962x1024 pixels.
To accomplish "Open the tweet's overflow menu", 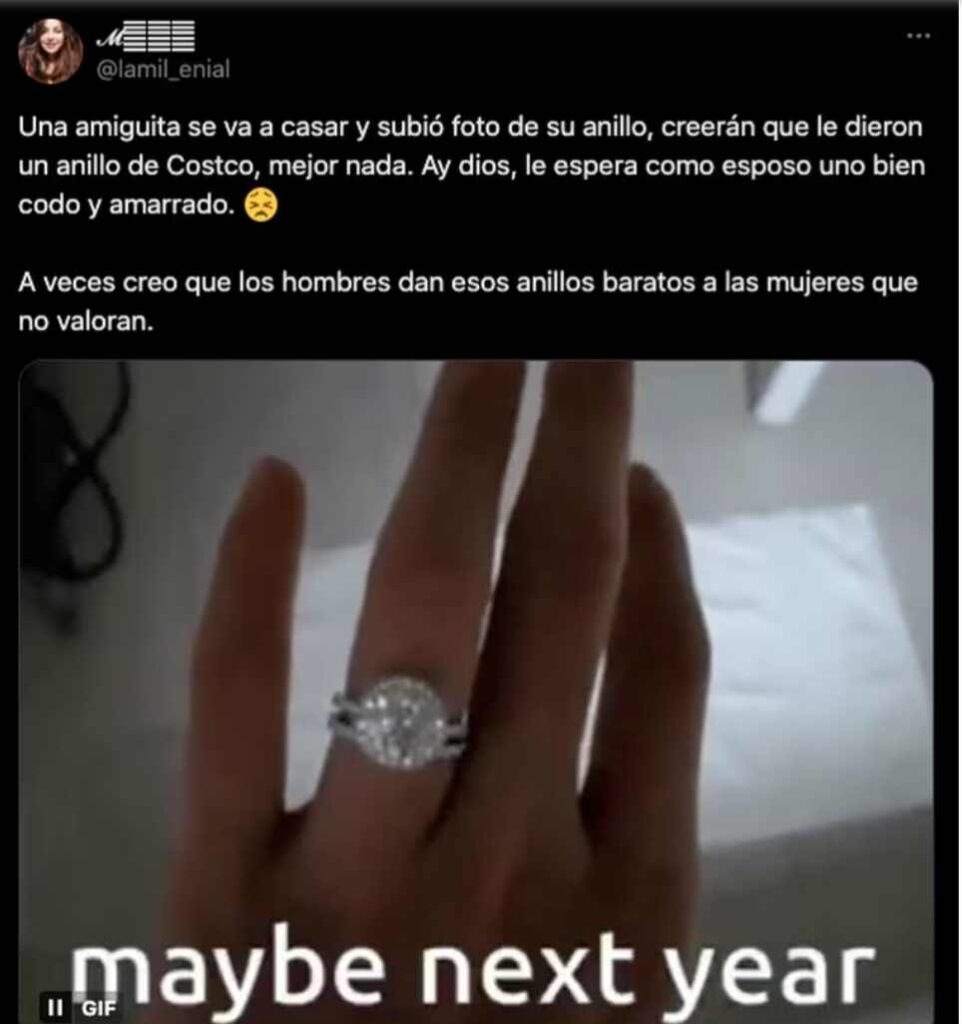I will [917, 36].
